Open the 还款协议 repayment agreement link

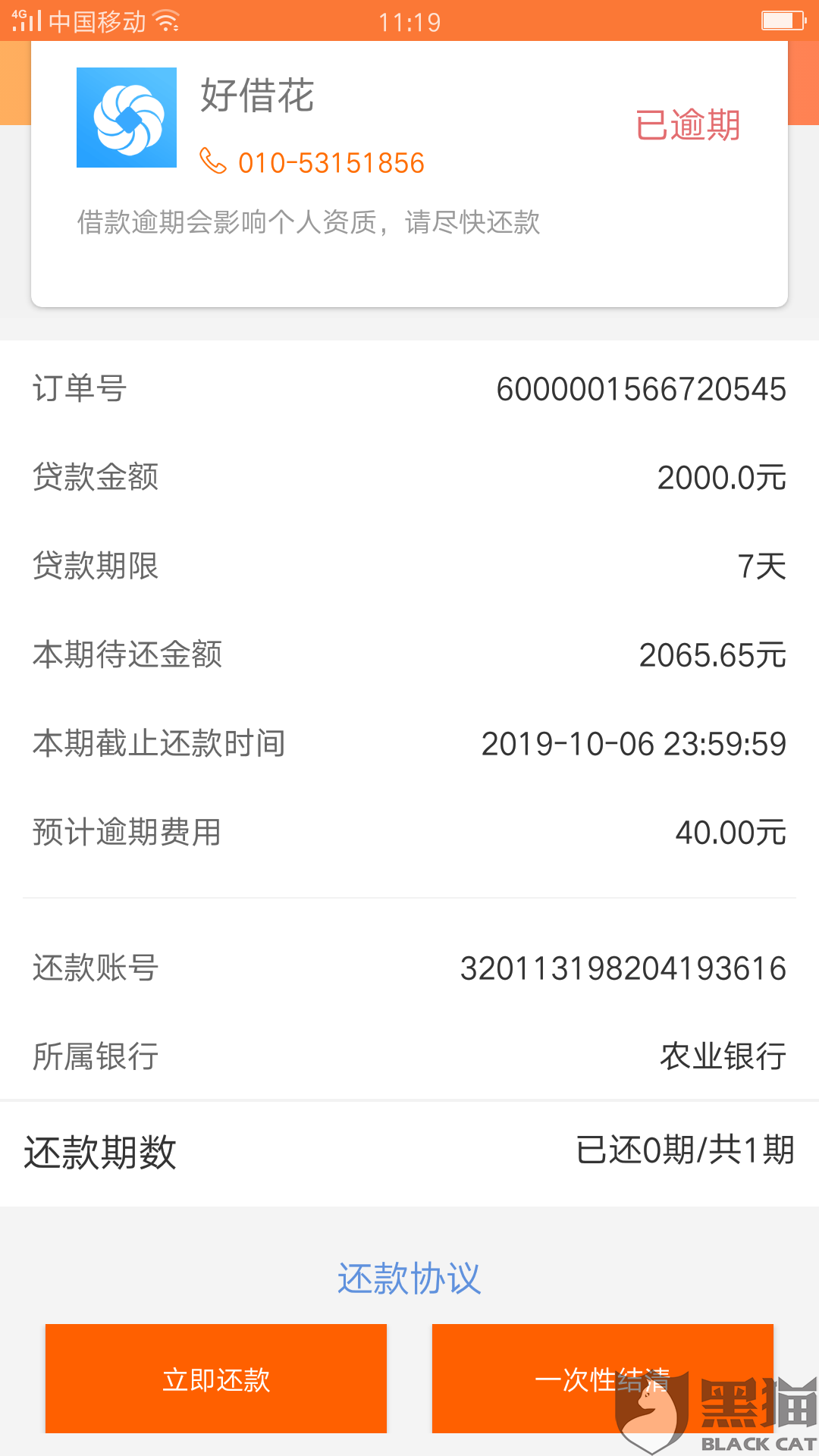pos(409,1279)
